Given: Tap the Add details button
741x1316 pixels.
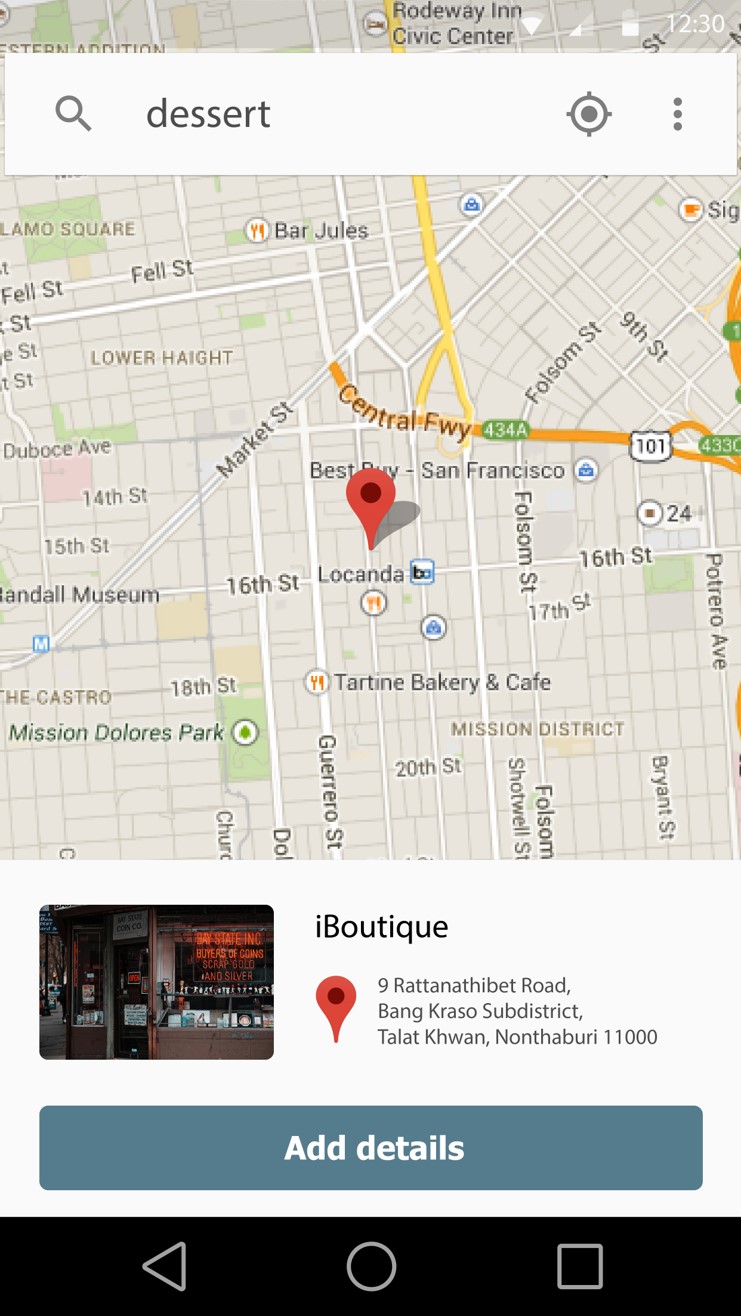Looking at the screenshot, I should pos(371,1147).
